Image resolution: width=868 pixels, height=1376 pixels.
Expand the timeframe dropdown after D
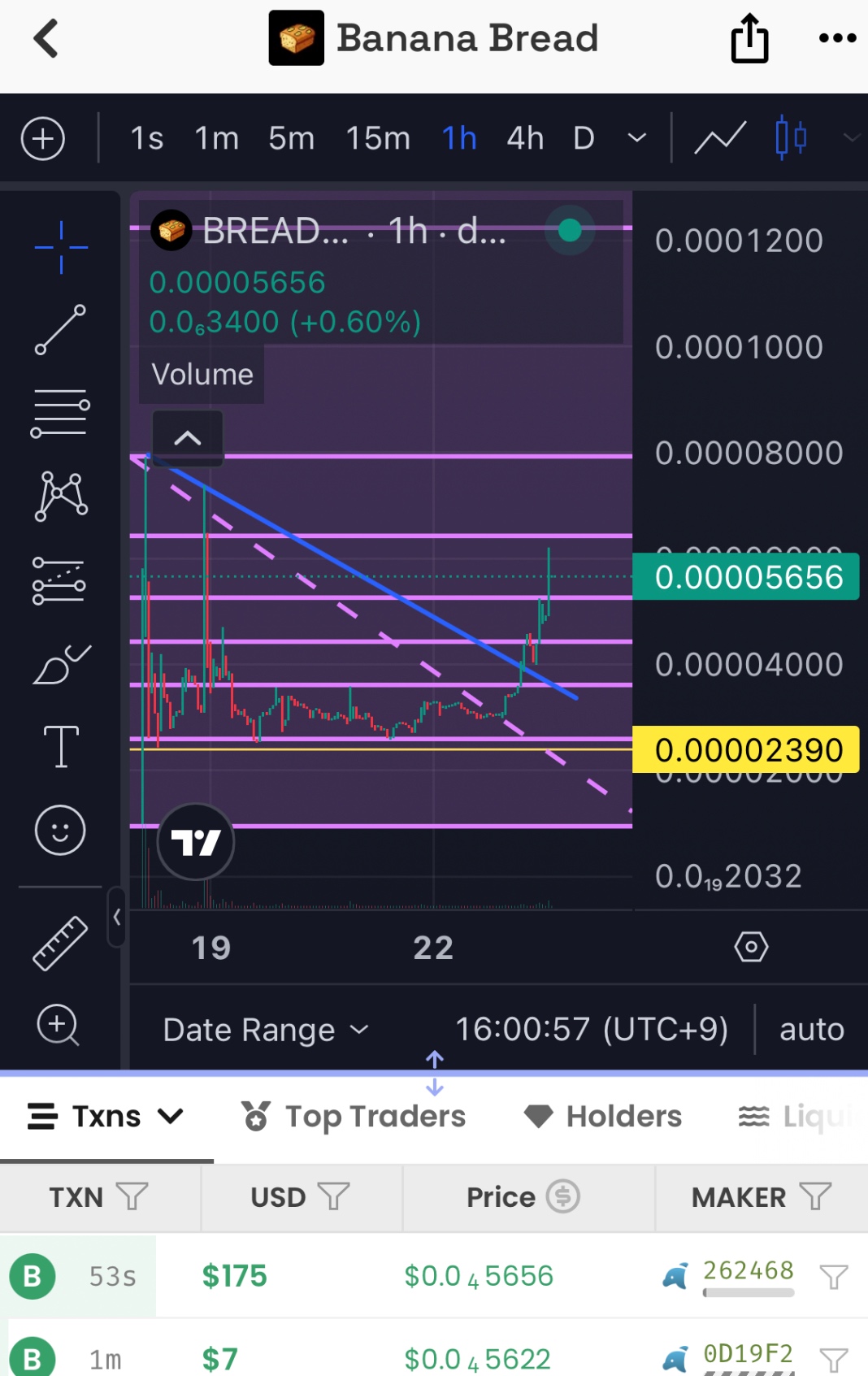pos(637,138)
